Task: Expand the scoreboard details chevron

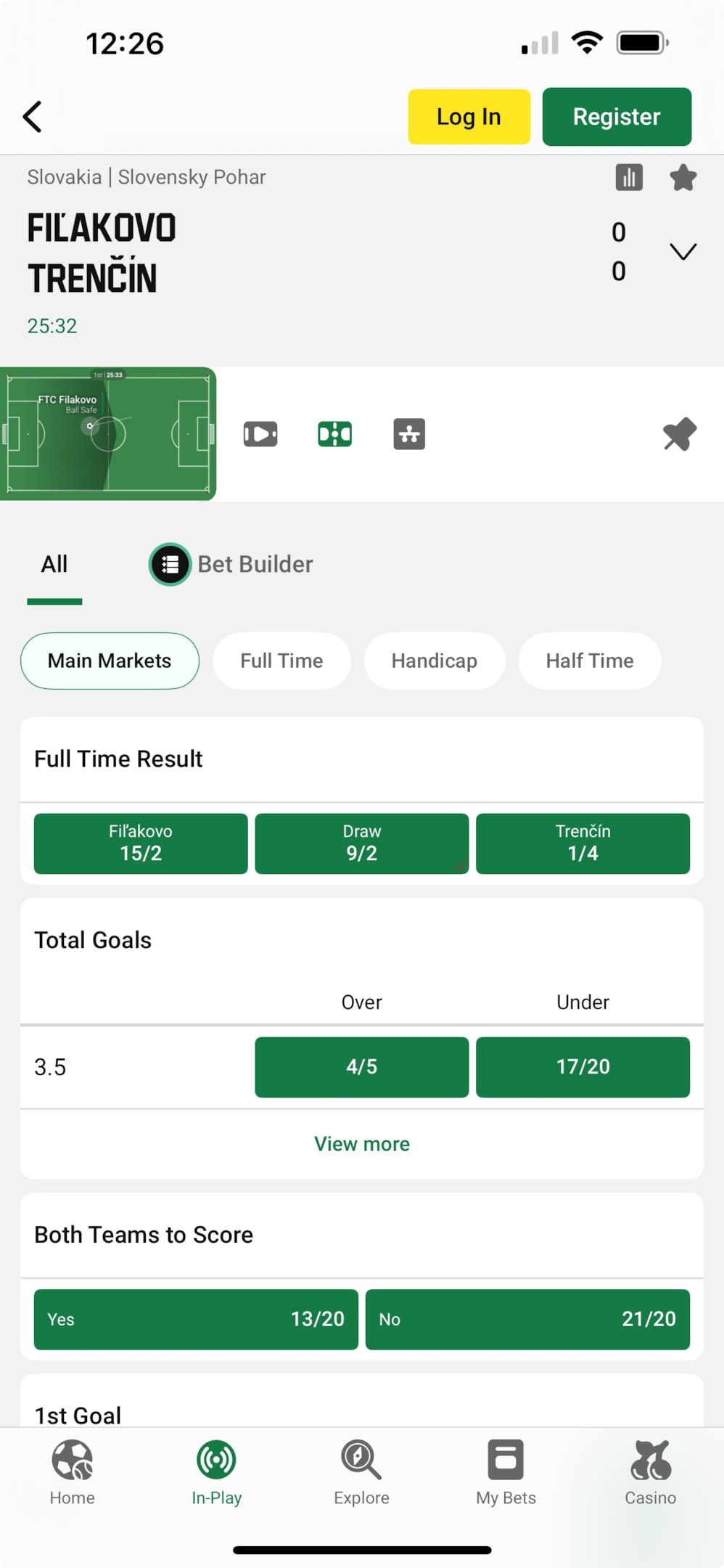Action: pos(683,252)
